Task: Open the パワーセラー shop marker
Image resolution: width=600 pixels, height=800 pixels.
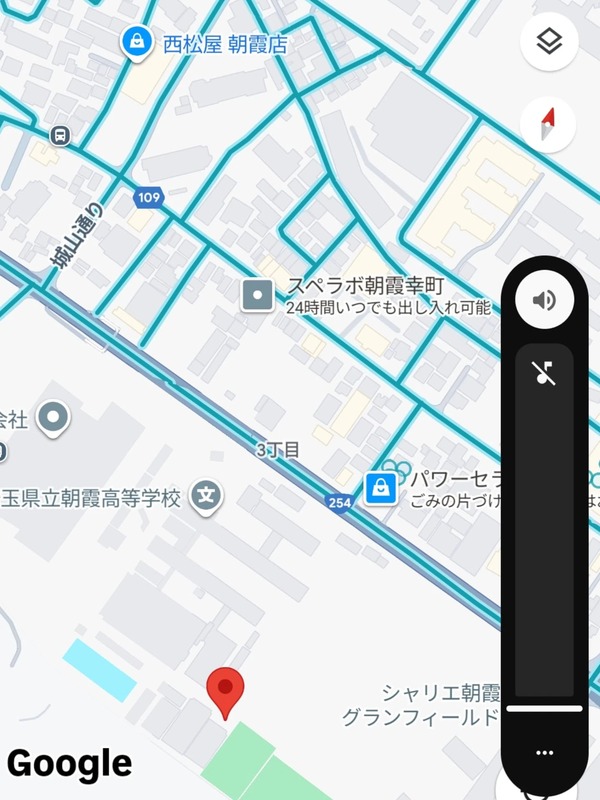Action: (379, 488)
